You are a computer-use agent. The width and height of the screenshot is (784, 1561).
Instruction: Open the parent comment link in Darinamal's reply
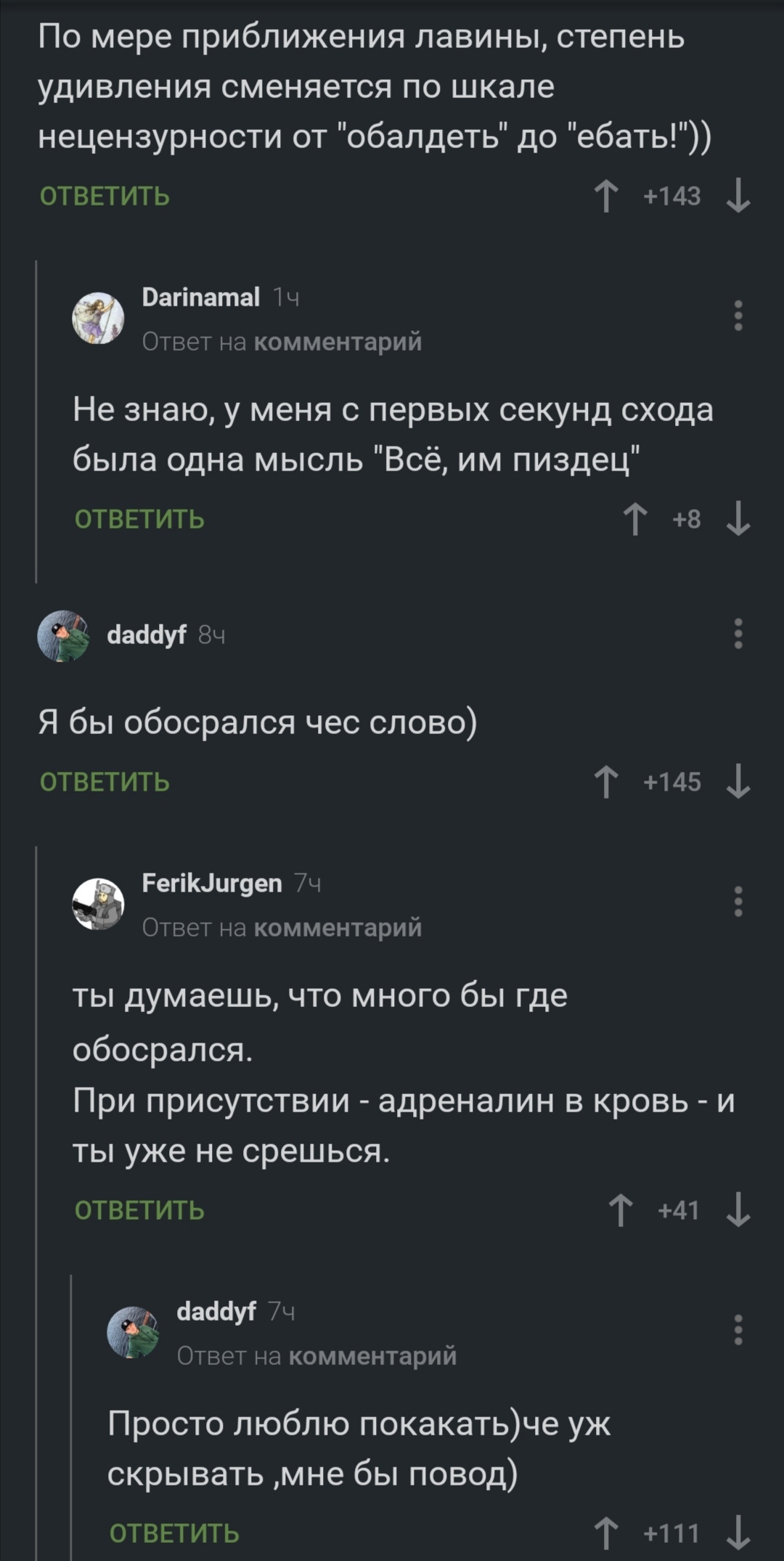point(338,341)
